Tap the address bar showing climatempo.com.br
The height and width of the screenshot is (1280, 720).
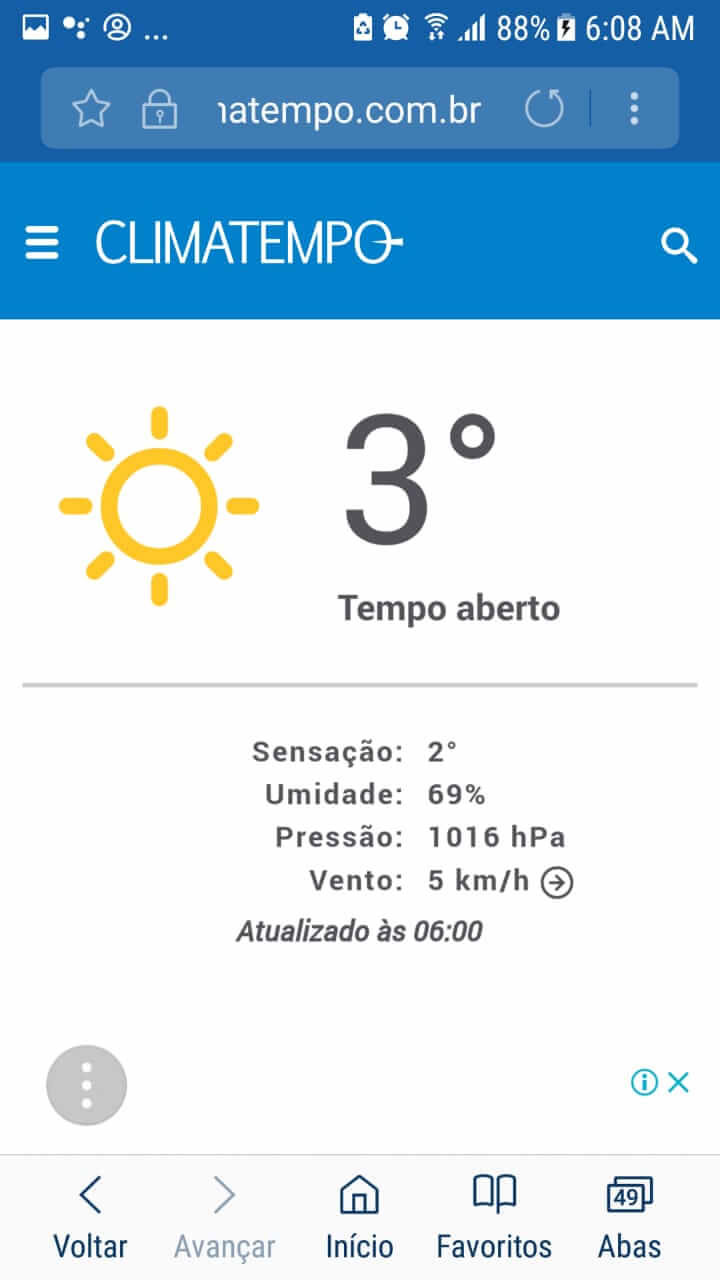349,109
